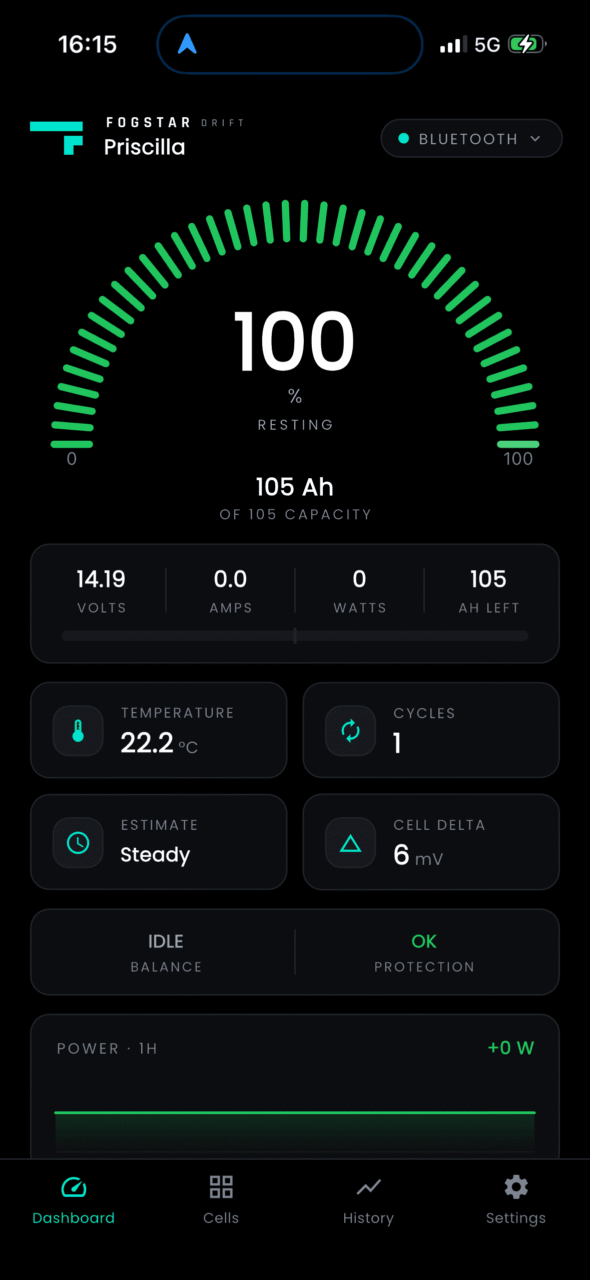Go to the Settings tab

[516, 1200]
